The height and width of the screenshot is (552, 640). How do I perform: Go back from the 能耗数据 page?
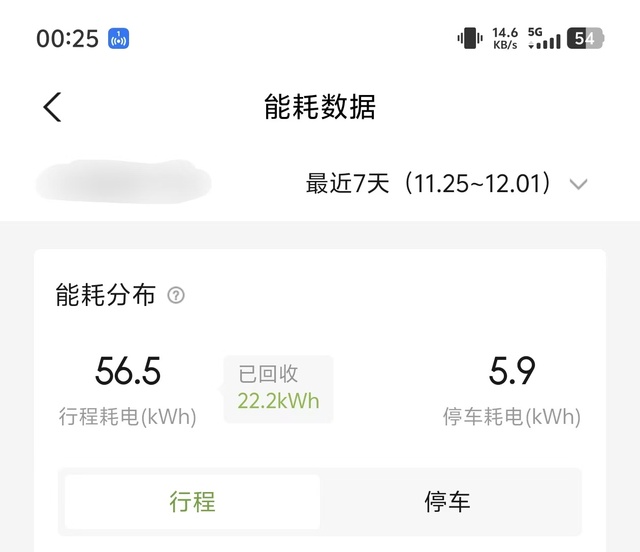tap(53, 107)
